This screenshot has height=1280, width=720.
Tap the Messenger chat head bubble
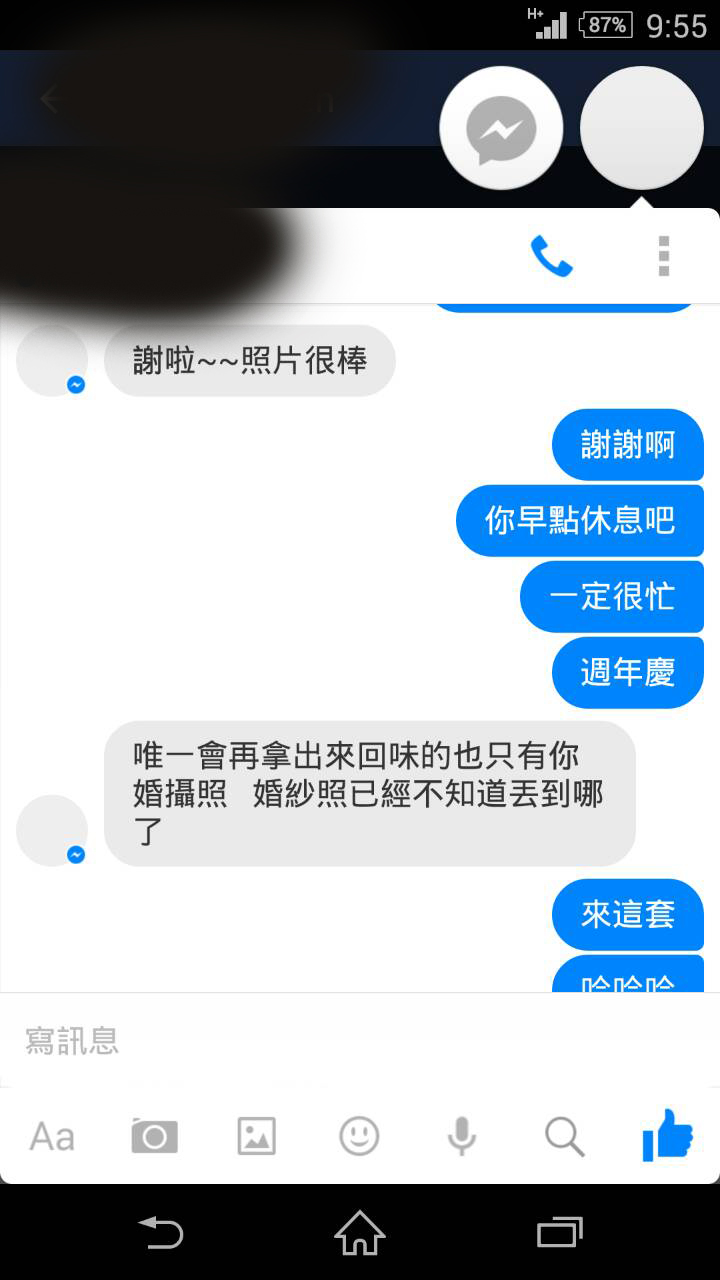click(x=501, y=129)
